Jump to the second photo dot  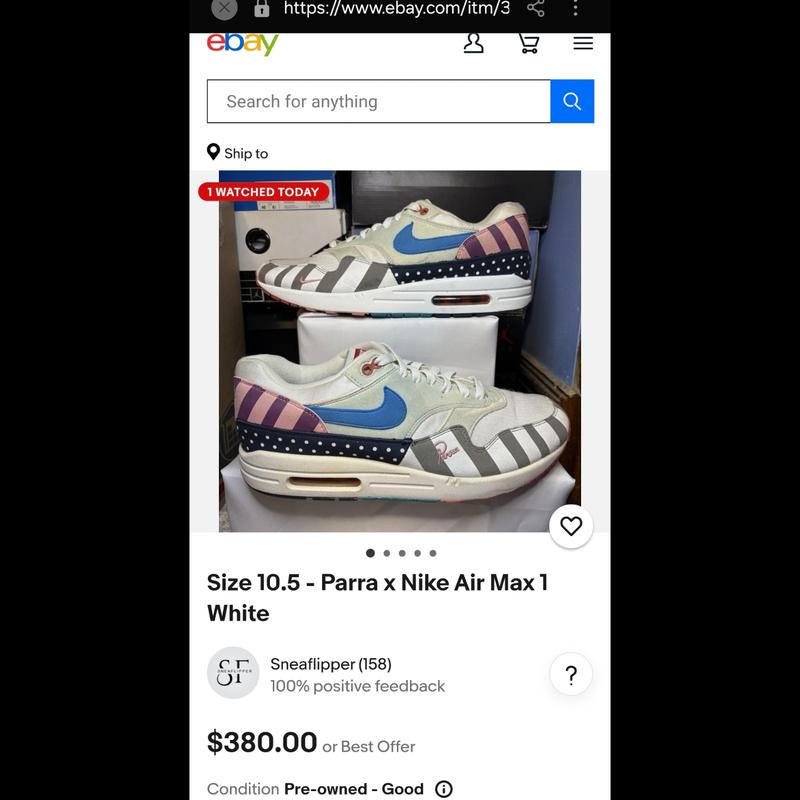[x=386, y=553]
